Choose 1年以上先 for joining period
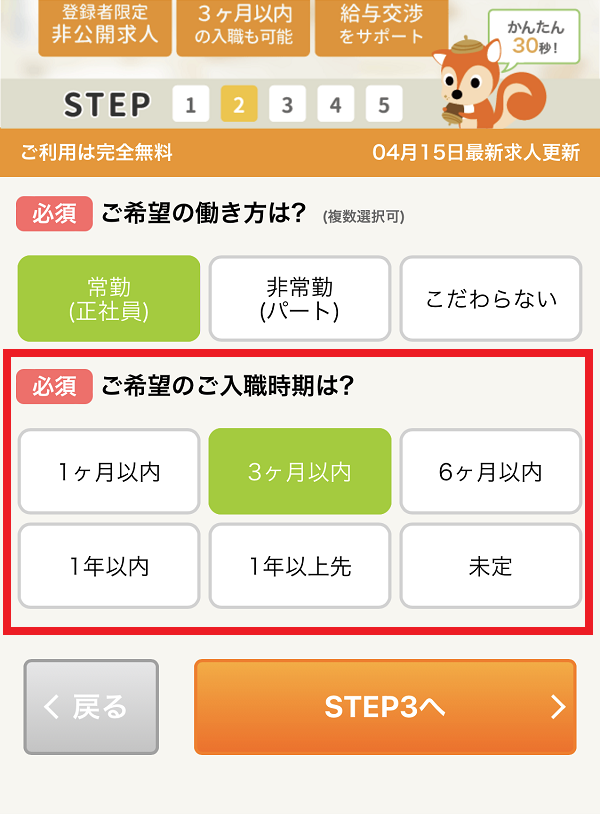 (300, 566)
